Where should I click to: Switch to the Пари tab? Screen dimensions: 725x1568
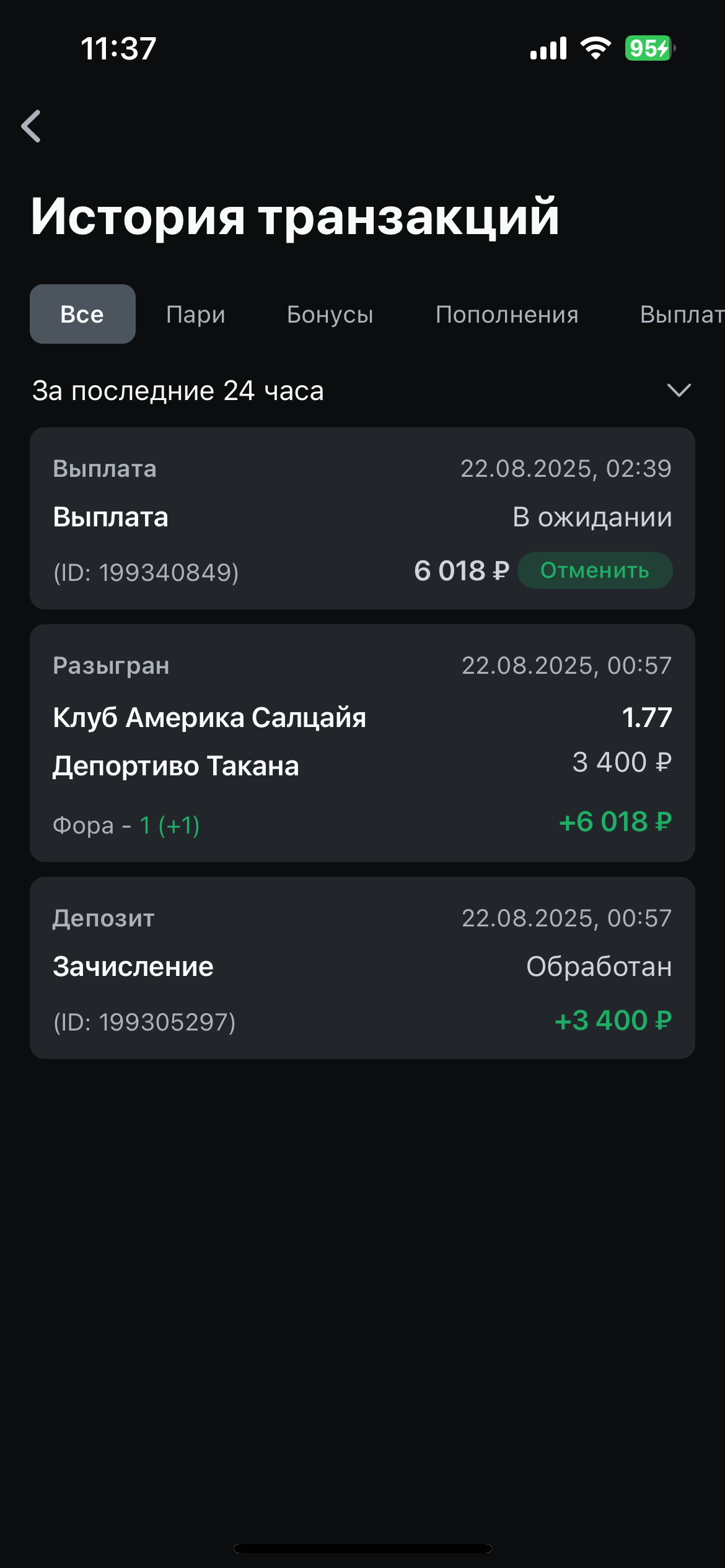196,314
